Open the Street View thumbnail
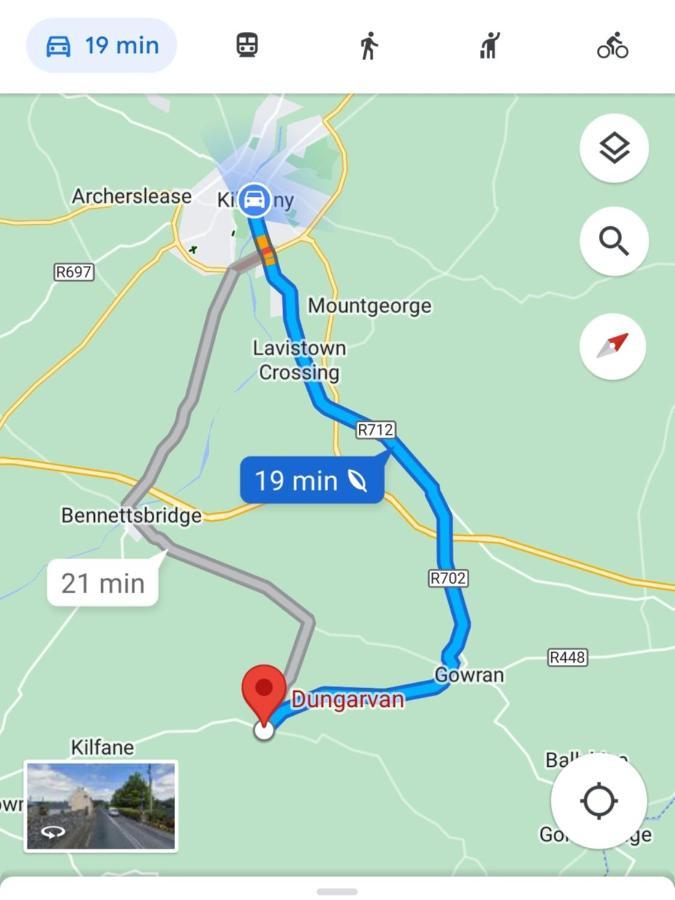This screenshot has height=900, width=675. [101, 806]
